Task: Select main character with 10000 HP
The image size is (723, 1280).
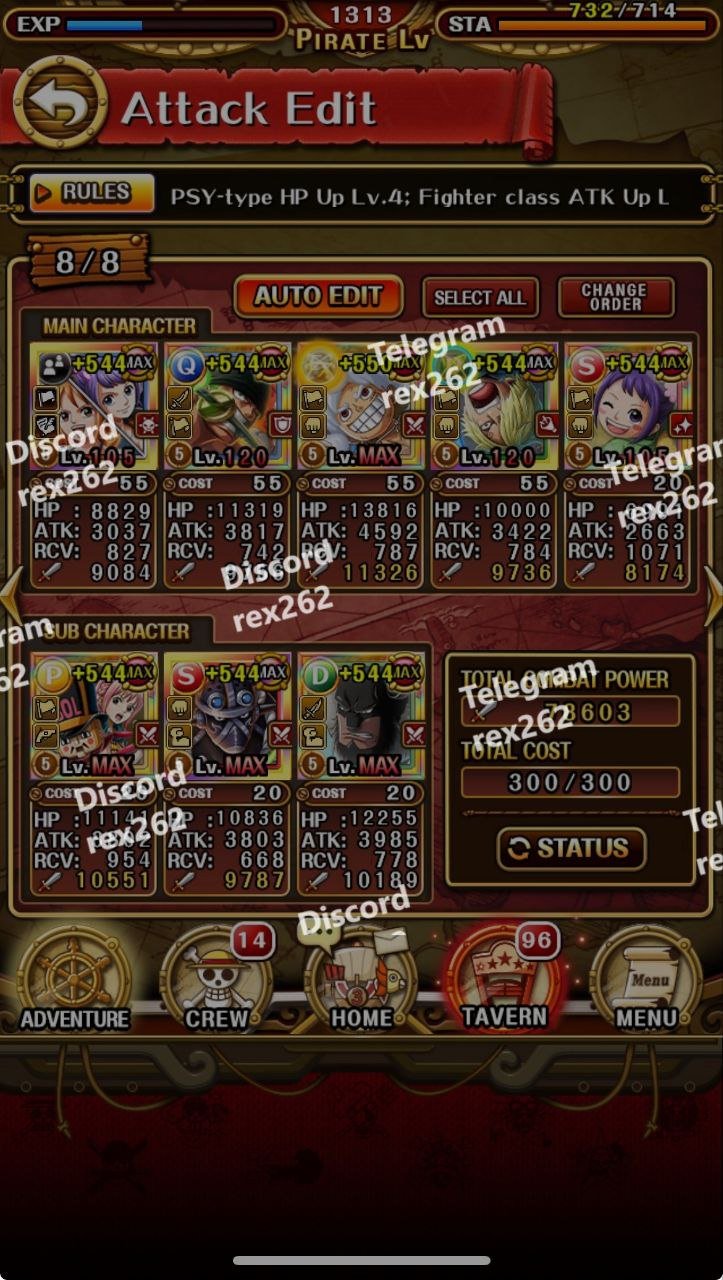Action: (x=495, y=407)
